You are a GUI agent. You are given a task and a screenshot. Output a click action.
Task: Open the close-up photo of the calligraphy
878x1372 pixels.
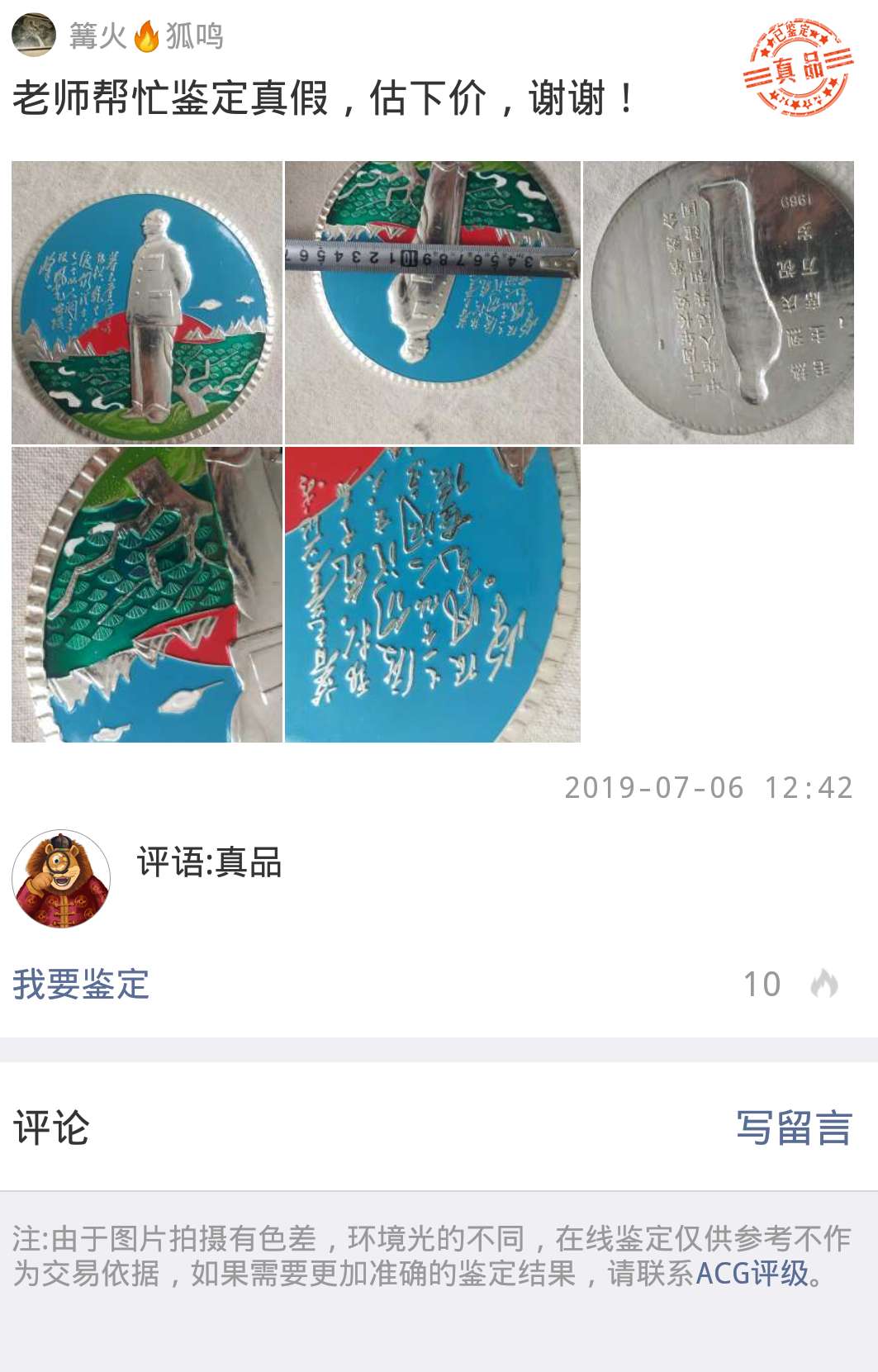coord(432,595)
